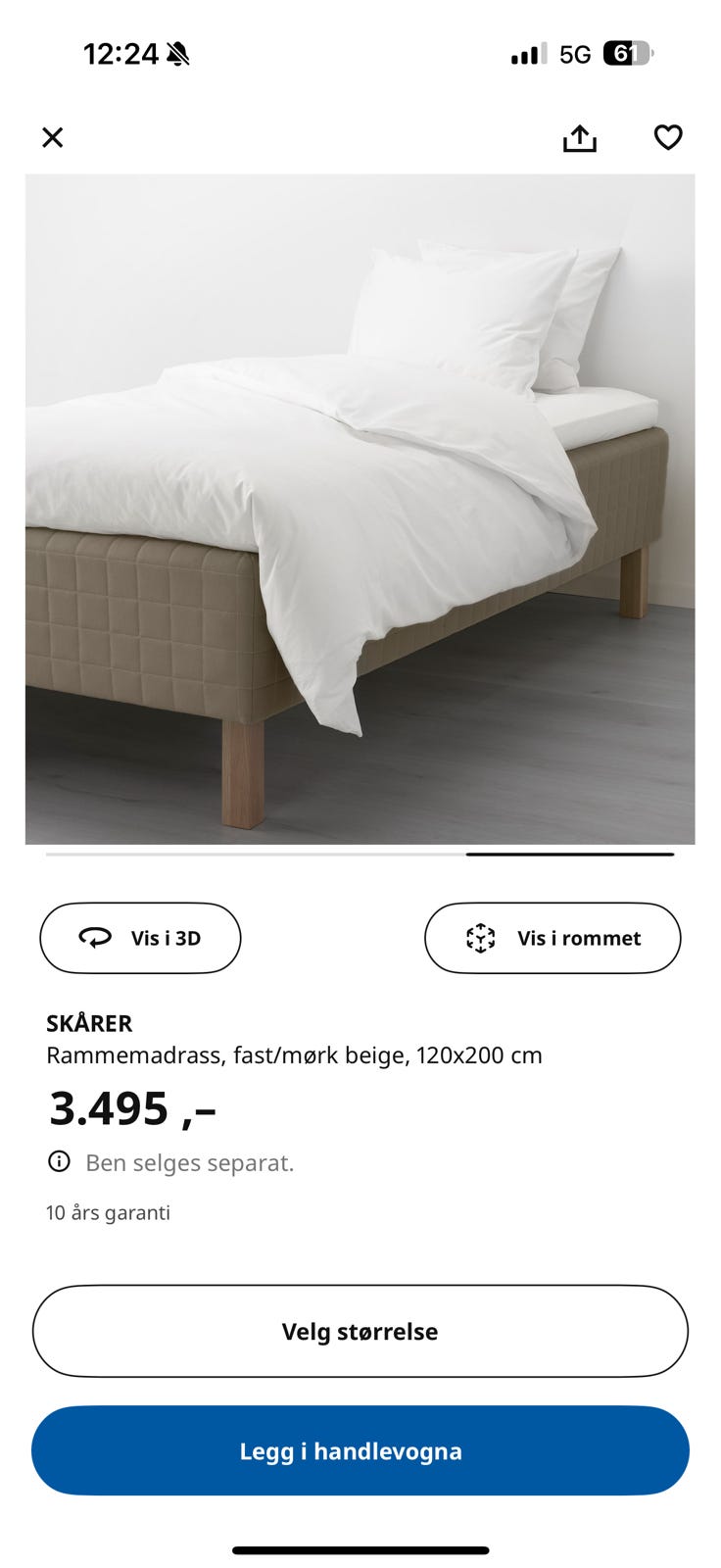Image resolution: width=721 pixels, height=1568 pixels.
Task: Open room view with Vis i rommet
Action: click(x=553, y=938)
